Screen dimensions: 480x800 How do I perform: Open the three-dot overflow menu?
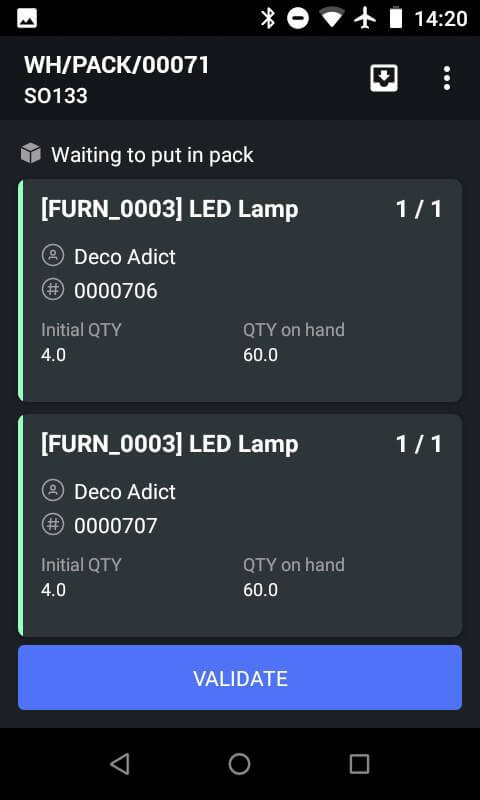tap(446, 79)
